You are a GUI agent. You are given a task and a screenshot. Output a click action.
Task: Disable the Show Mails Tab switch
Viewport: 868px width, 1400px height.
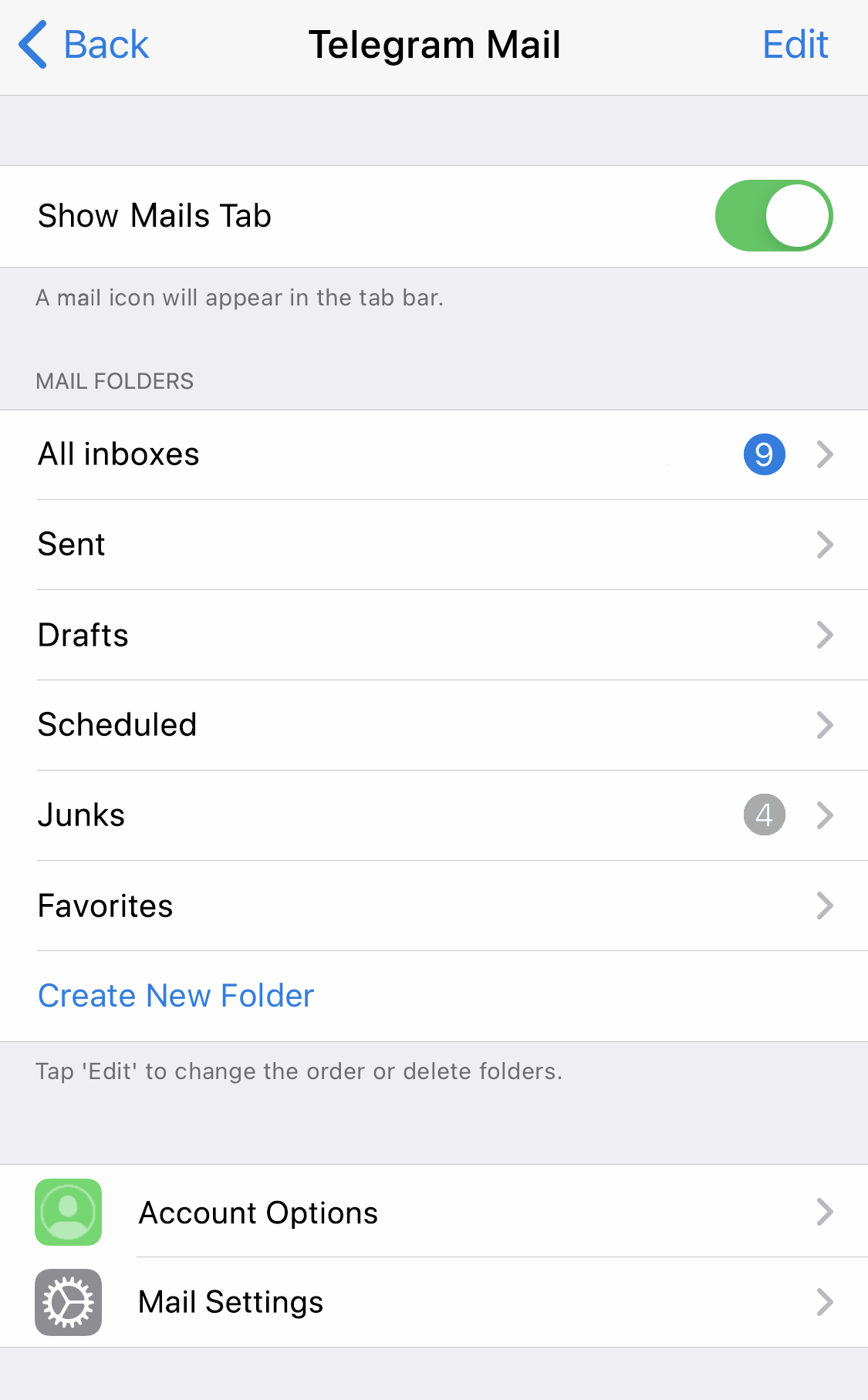point(773,216)
